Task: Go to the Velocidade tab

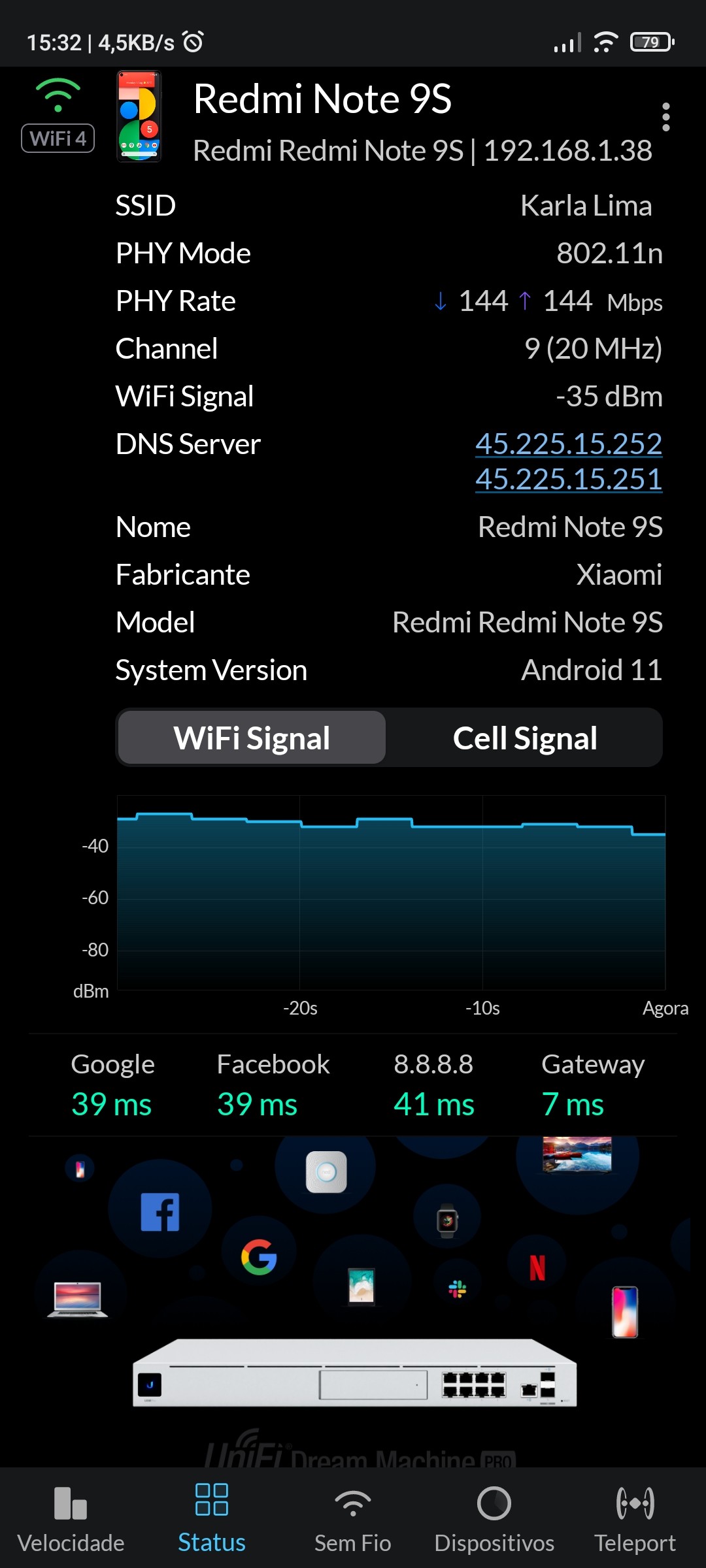Action: click(x=71, y=1518)
